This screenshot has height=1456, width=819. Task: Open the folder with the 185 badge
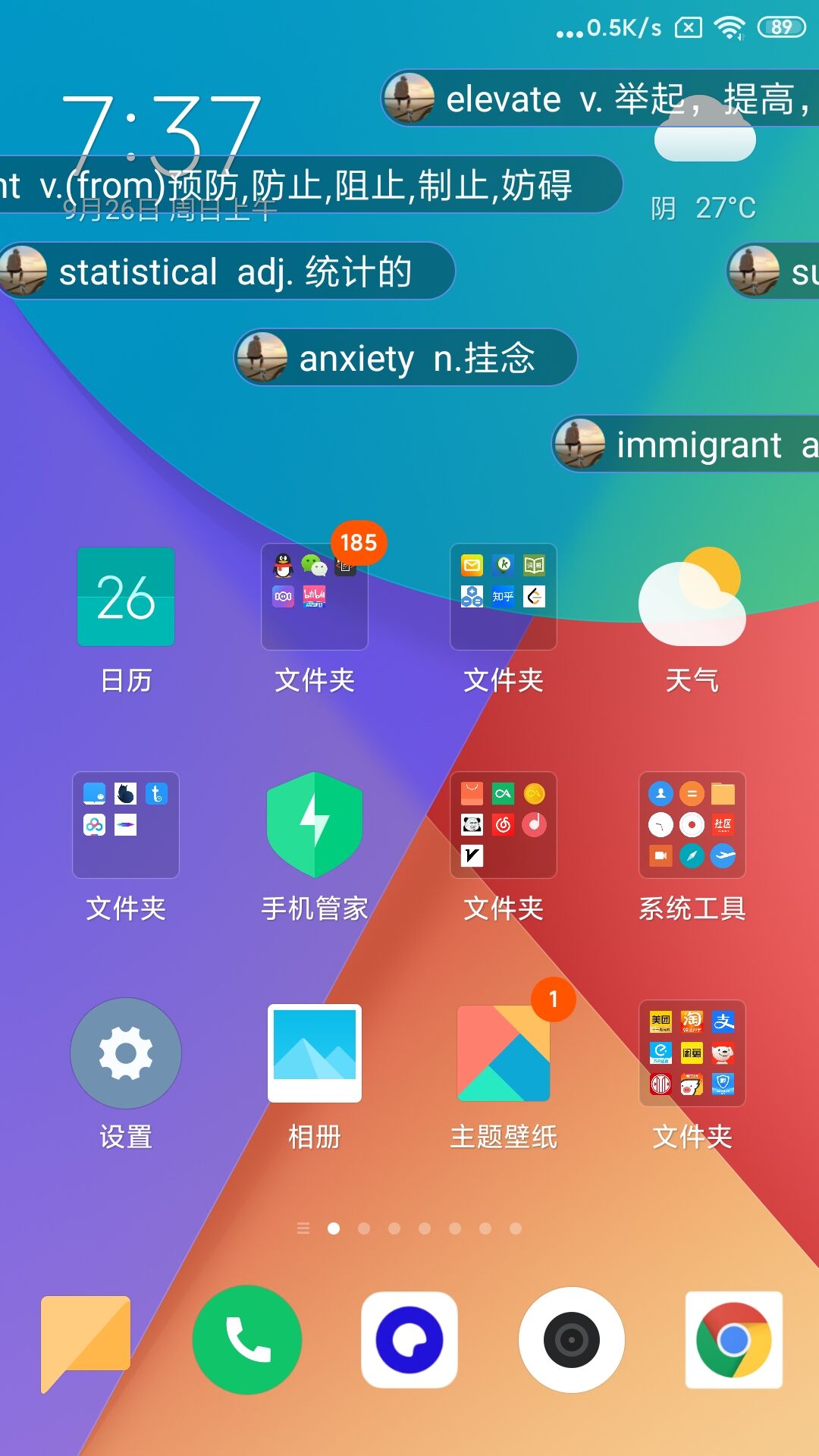315,597
